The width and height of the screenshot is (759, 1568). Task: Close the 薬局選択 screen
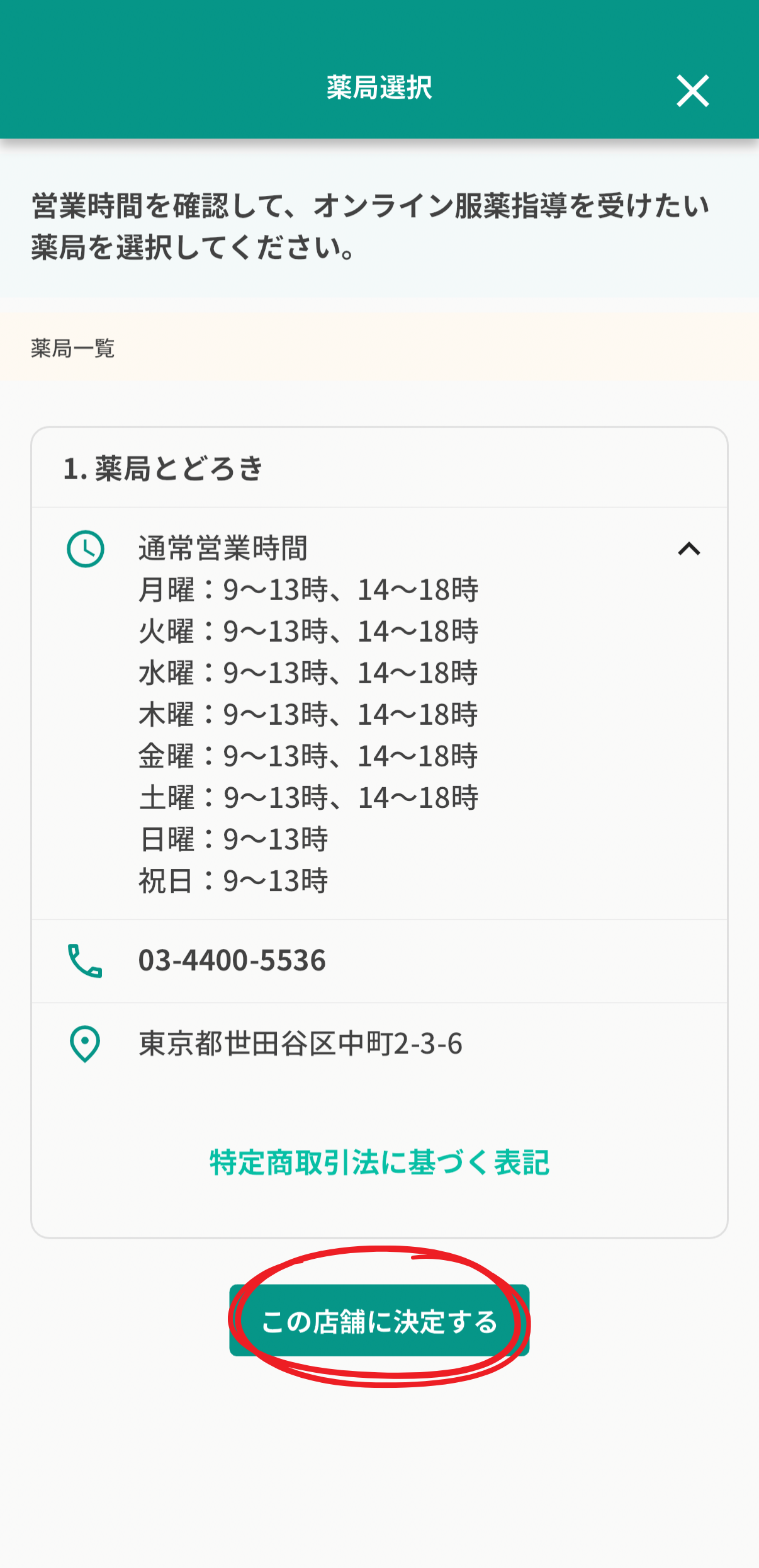(692, 91)
